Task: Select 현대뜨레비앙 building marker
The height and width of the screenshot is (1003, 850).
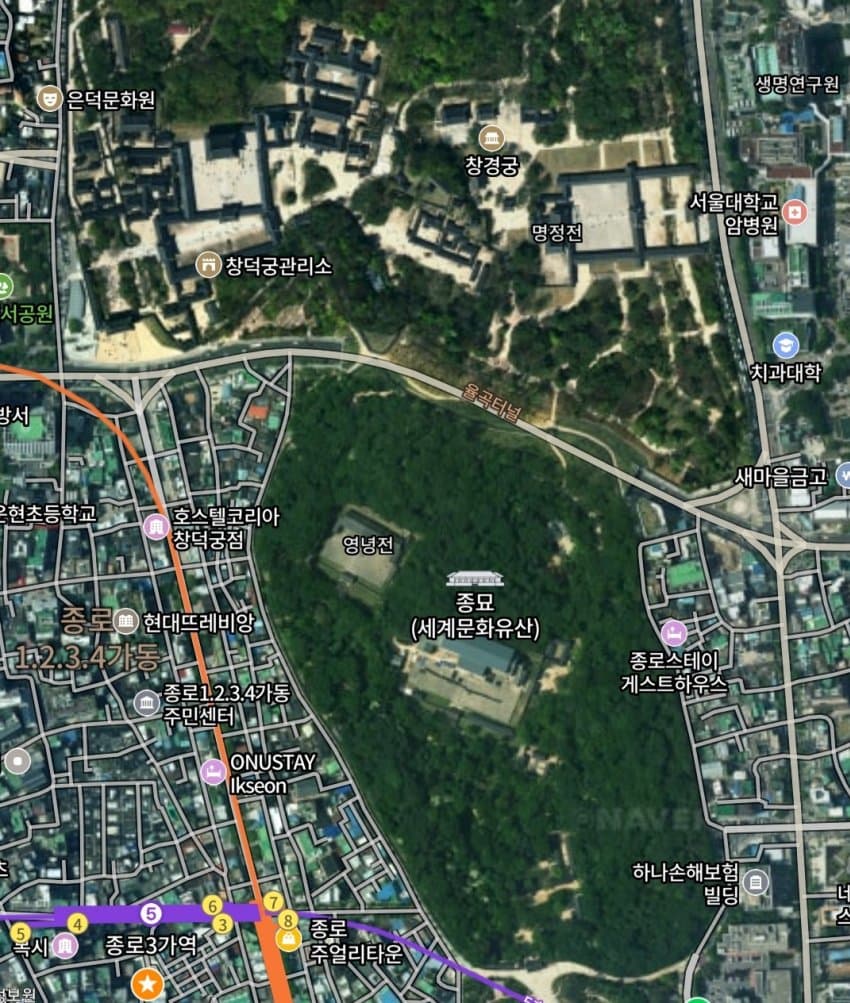Action: point(126,621)
